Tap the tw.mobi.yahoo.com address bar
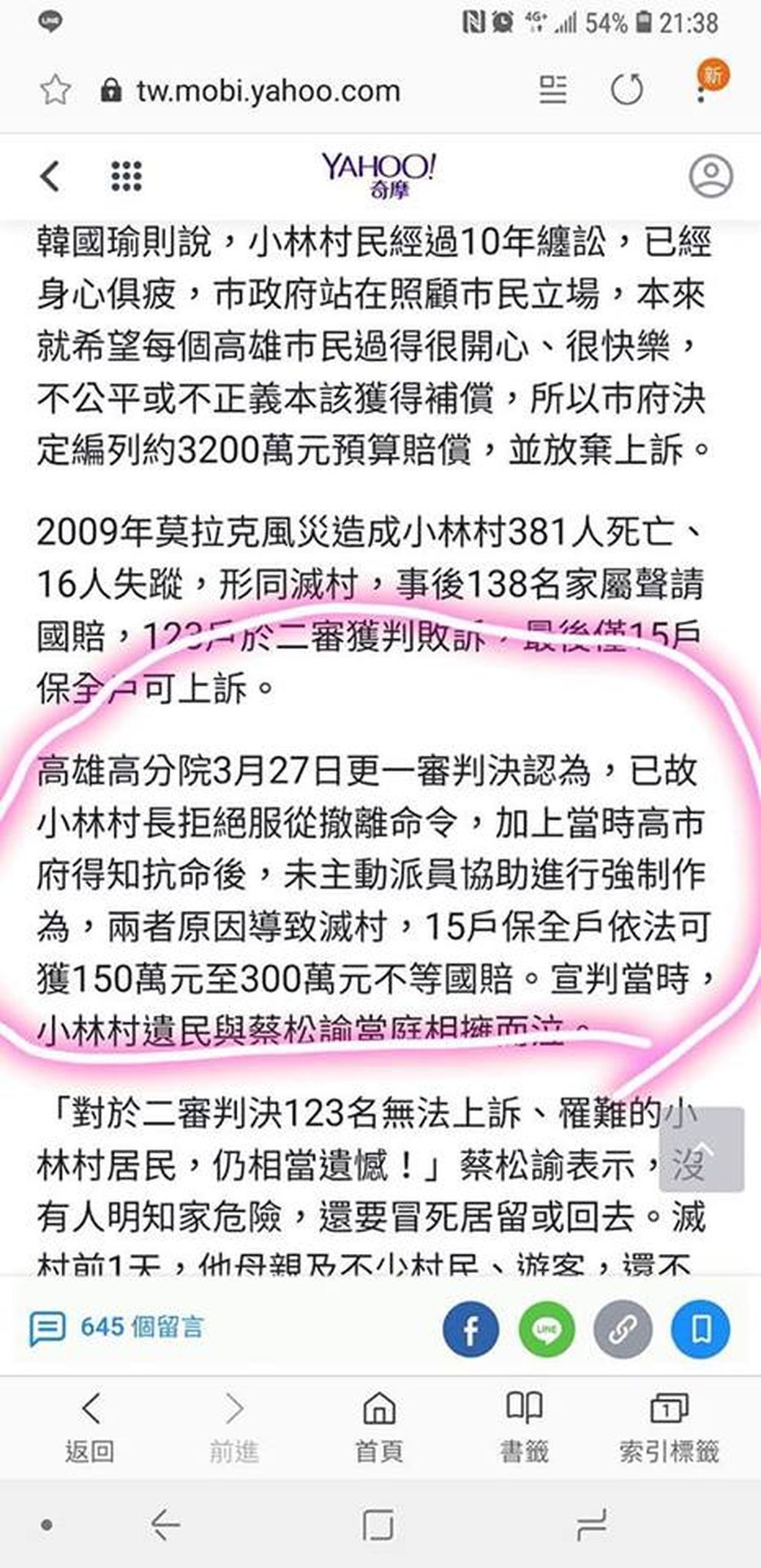Screen dimensions: 761x1568 click(268, 92)
